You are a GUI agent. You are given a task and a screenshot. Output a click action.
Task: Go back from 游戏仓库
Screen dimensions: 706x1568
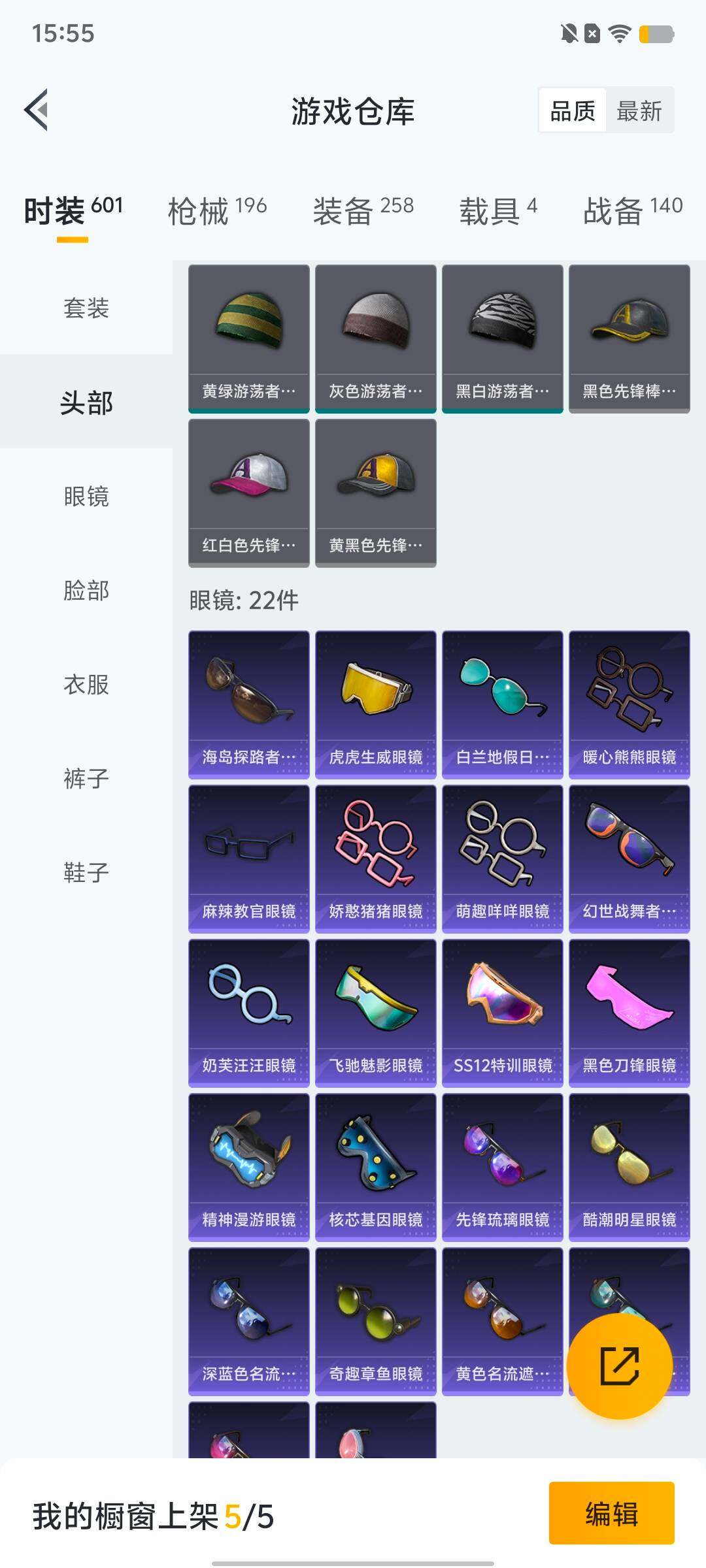coord(37,110)
